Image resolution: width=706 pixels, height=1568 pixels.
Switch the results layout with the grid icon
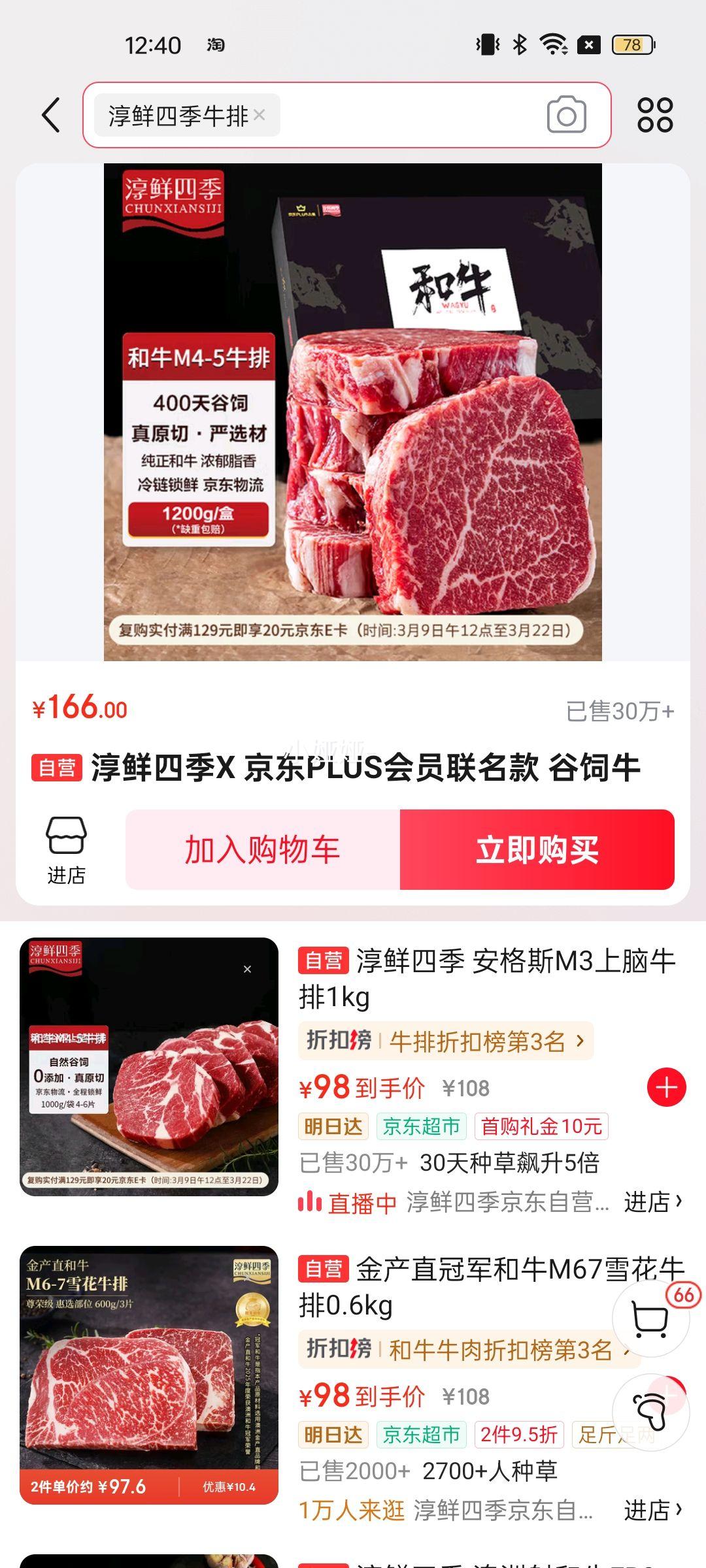coord(655,116)
